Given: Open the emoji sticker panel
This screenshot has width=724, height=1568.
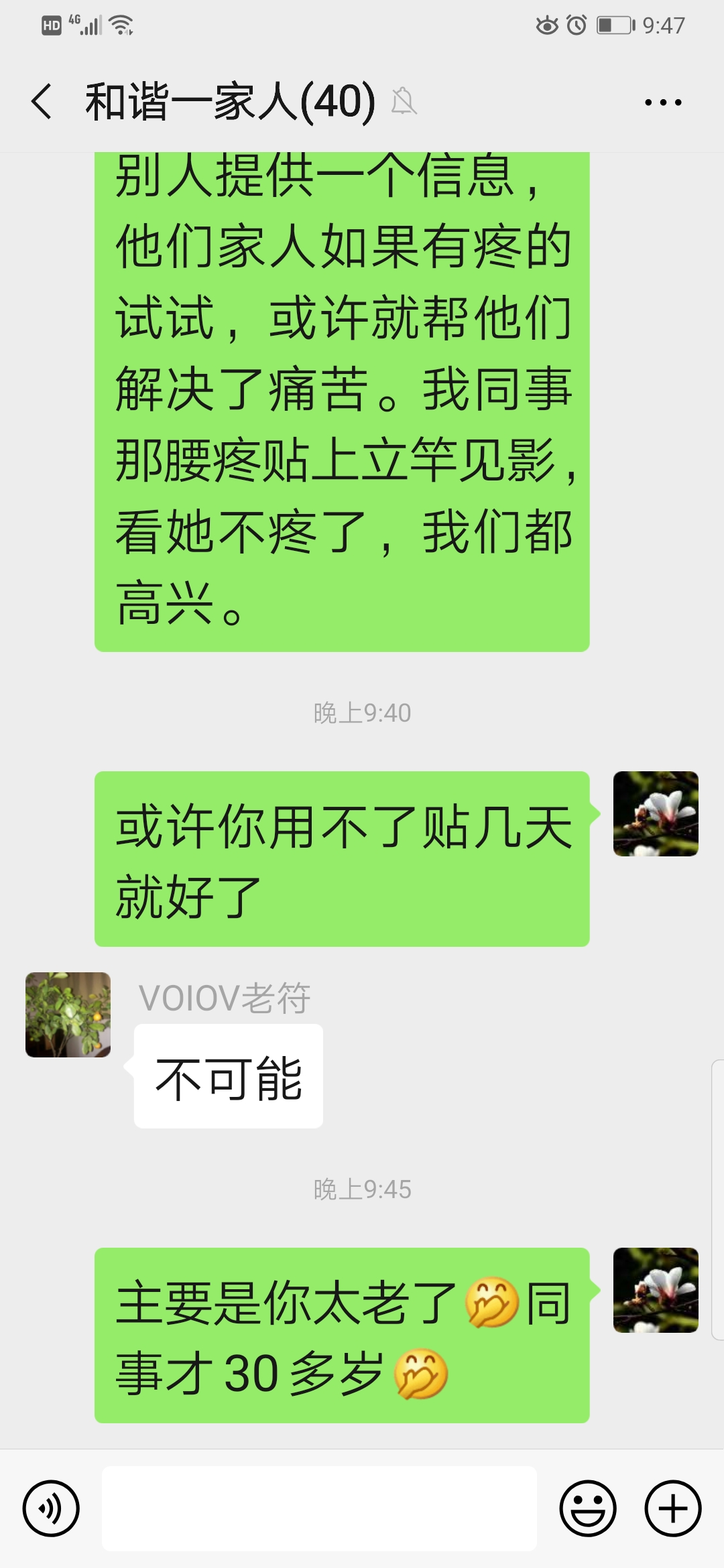Looking at the screenshot, I should [587, 1508].
